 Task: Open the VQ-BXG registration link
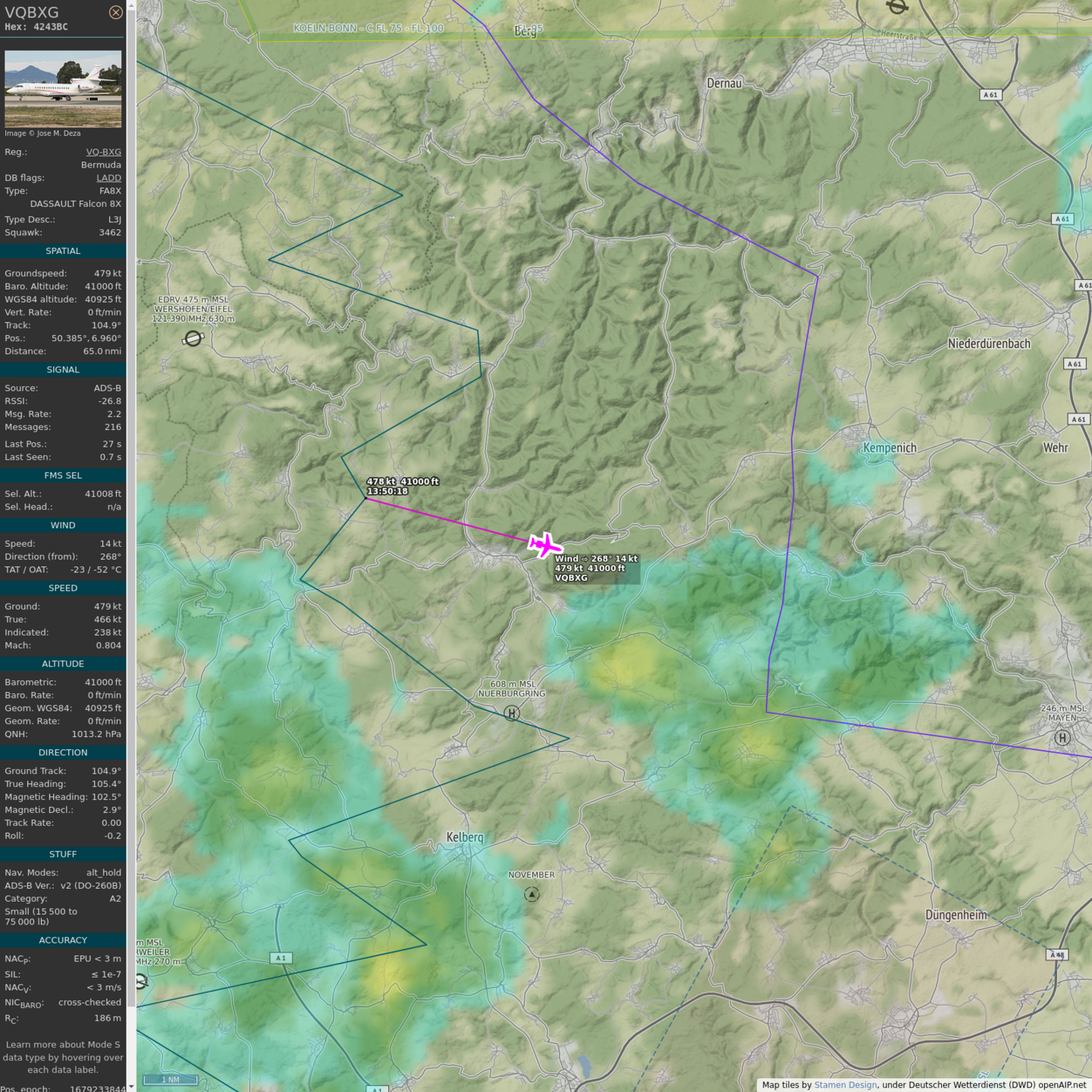point(103,152)
